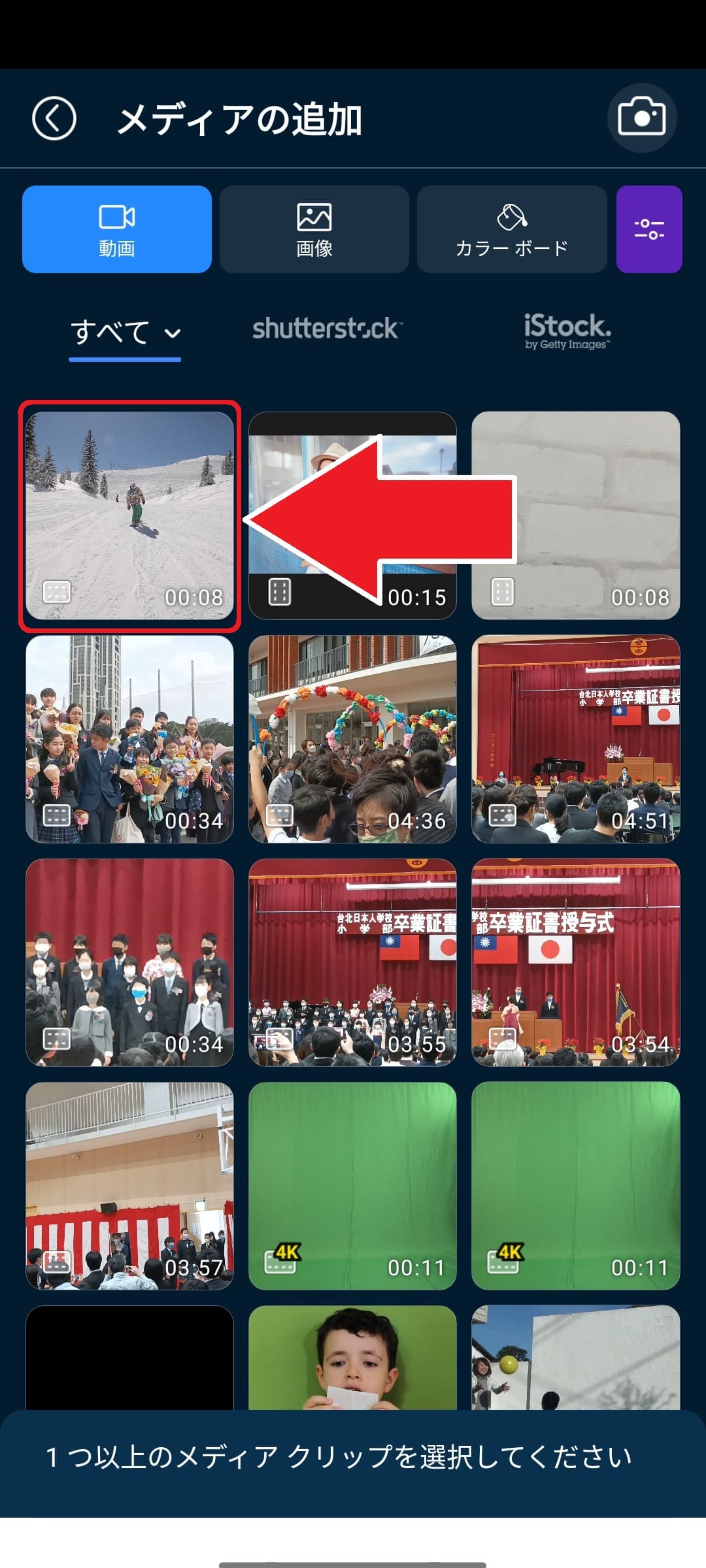This screenshot has width=706, height=1568.
Task: Select the 03:57 gymnasium video
Action: (x=129, y=1186)
